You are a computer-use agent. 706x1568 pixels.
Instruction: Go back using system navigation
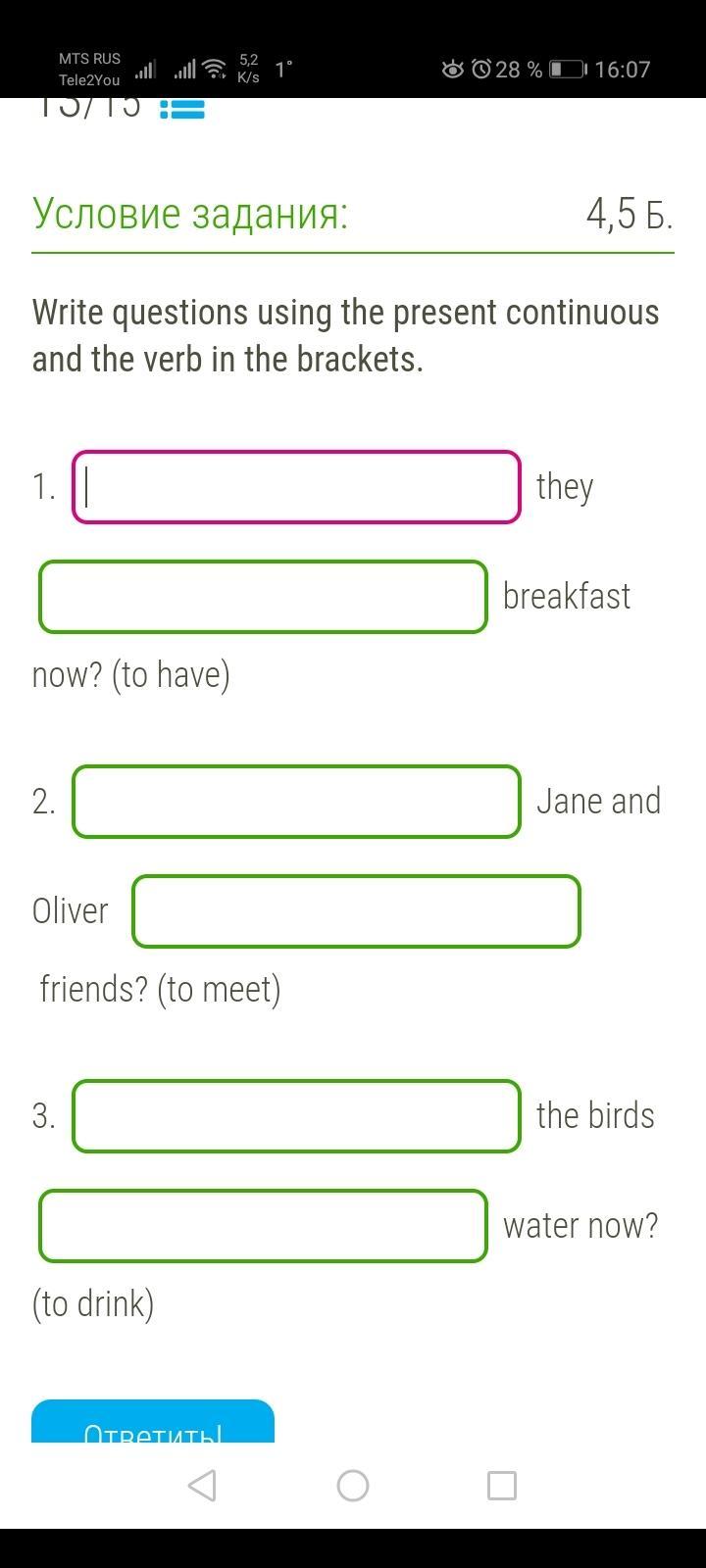click(x=202, y=1486)
